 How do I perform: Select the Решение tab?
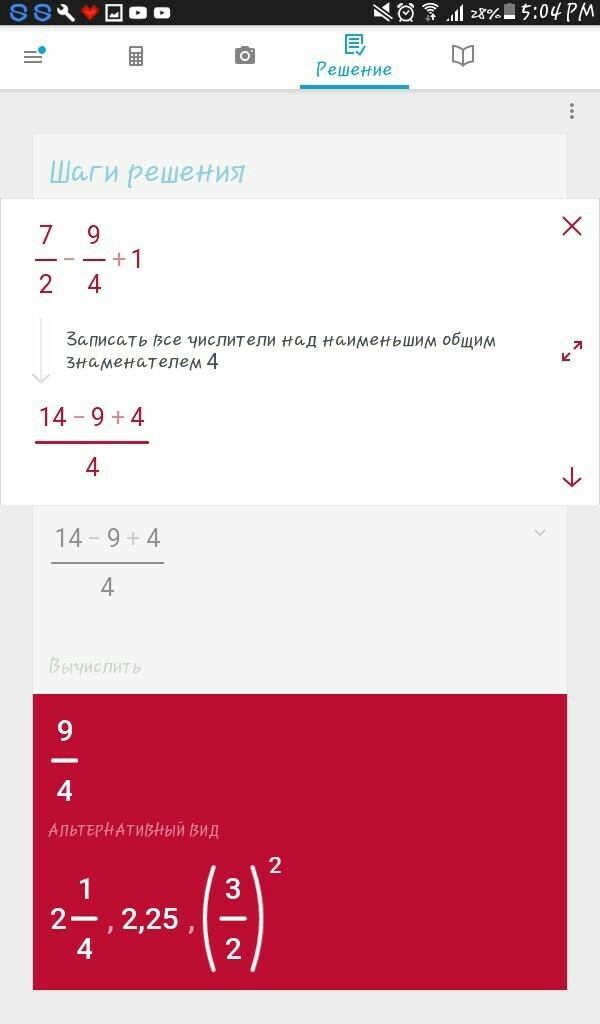point(354,56)
